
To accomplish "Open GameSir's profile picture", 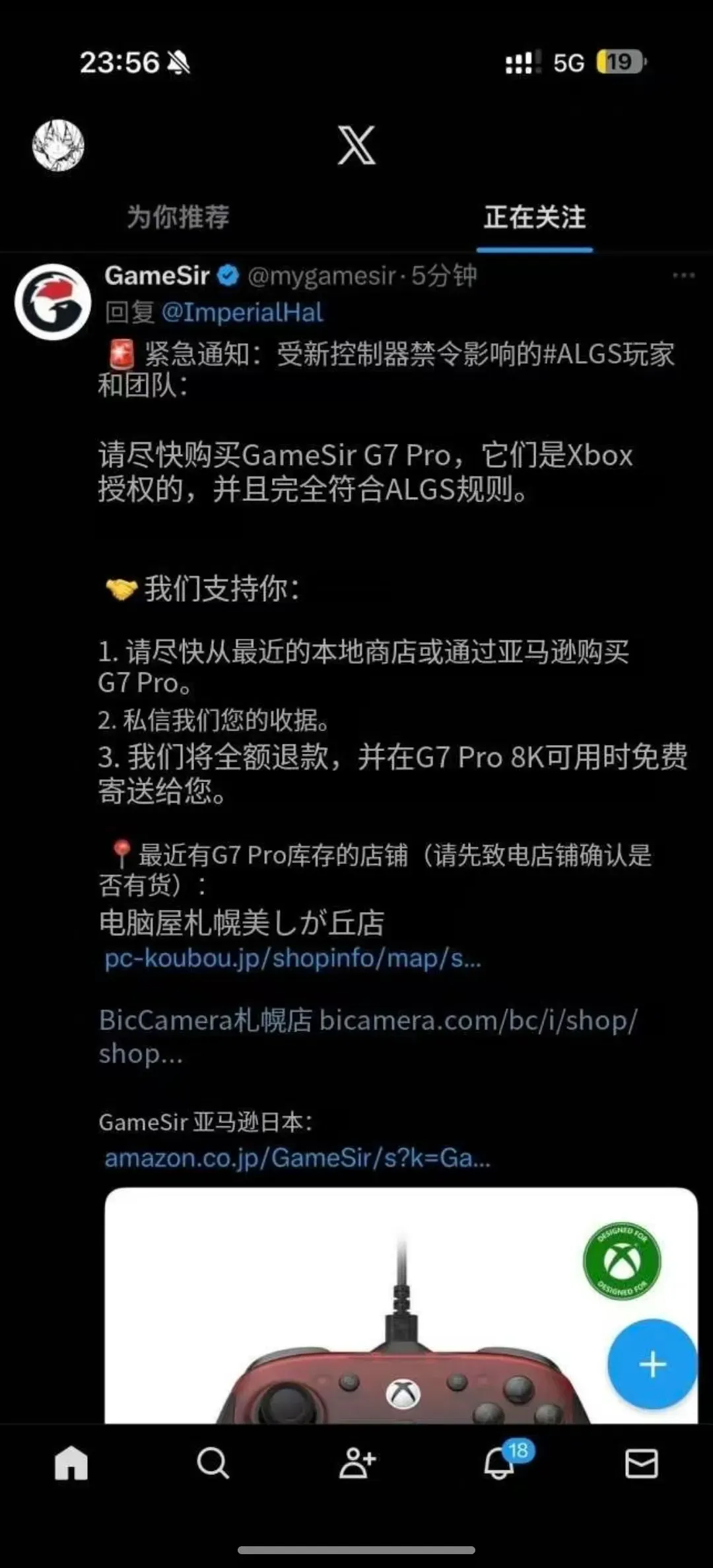I will (53, 302).
